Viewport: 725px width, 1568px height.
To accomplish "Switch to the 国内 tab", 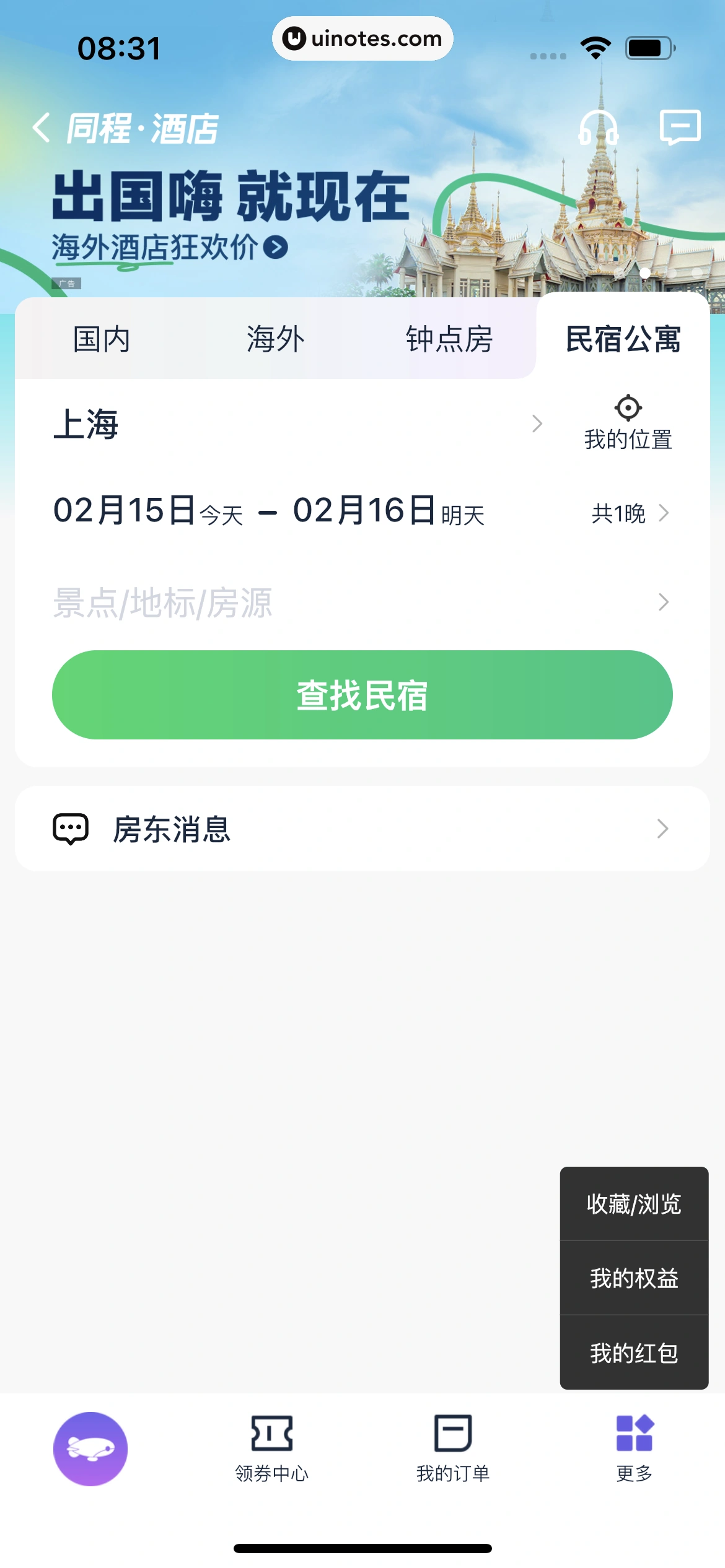I will point(102,339).
